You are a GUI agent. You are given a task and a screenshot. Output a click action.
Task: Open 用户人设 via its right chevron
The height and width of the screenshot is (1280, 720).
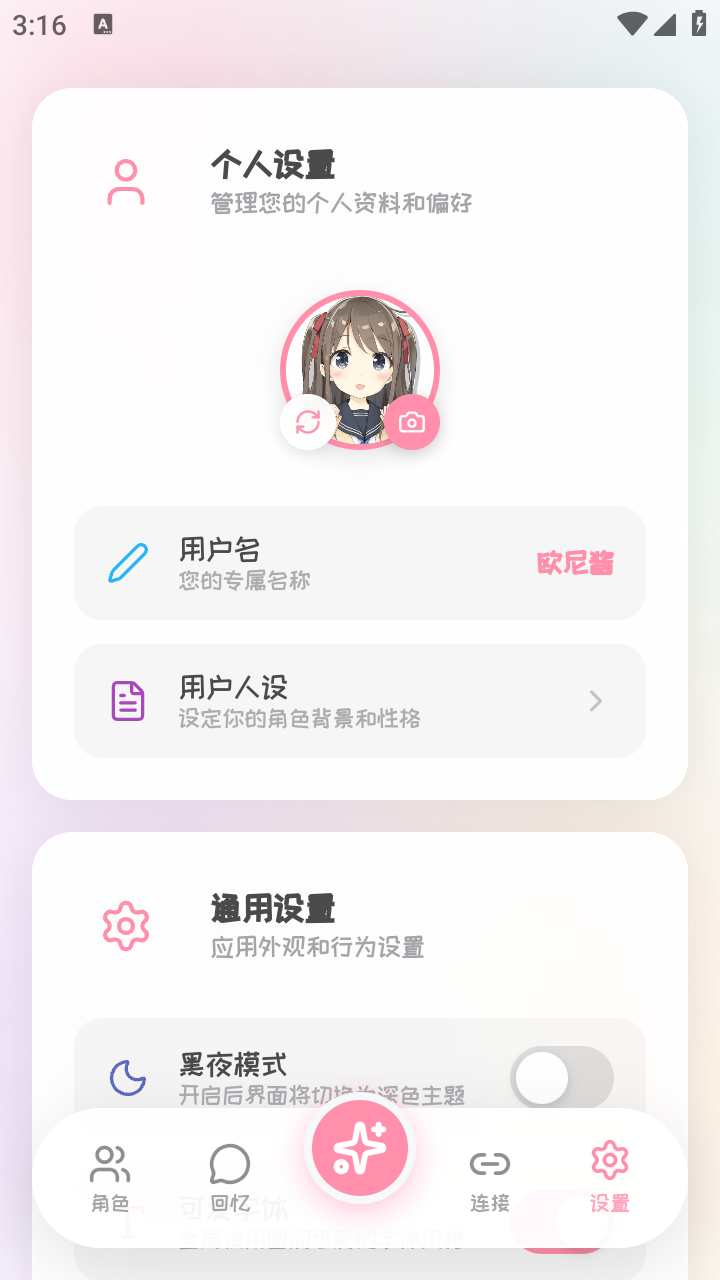[x=596, y=701]
